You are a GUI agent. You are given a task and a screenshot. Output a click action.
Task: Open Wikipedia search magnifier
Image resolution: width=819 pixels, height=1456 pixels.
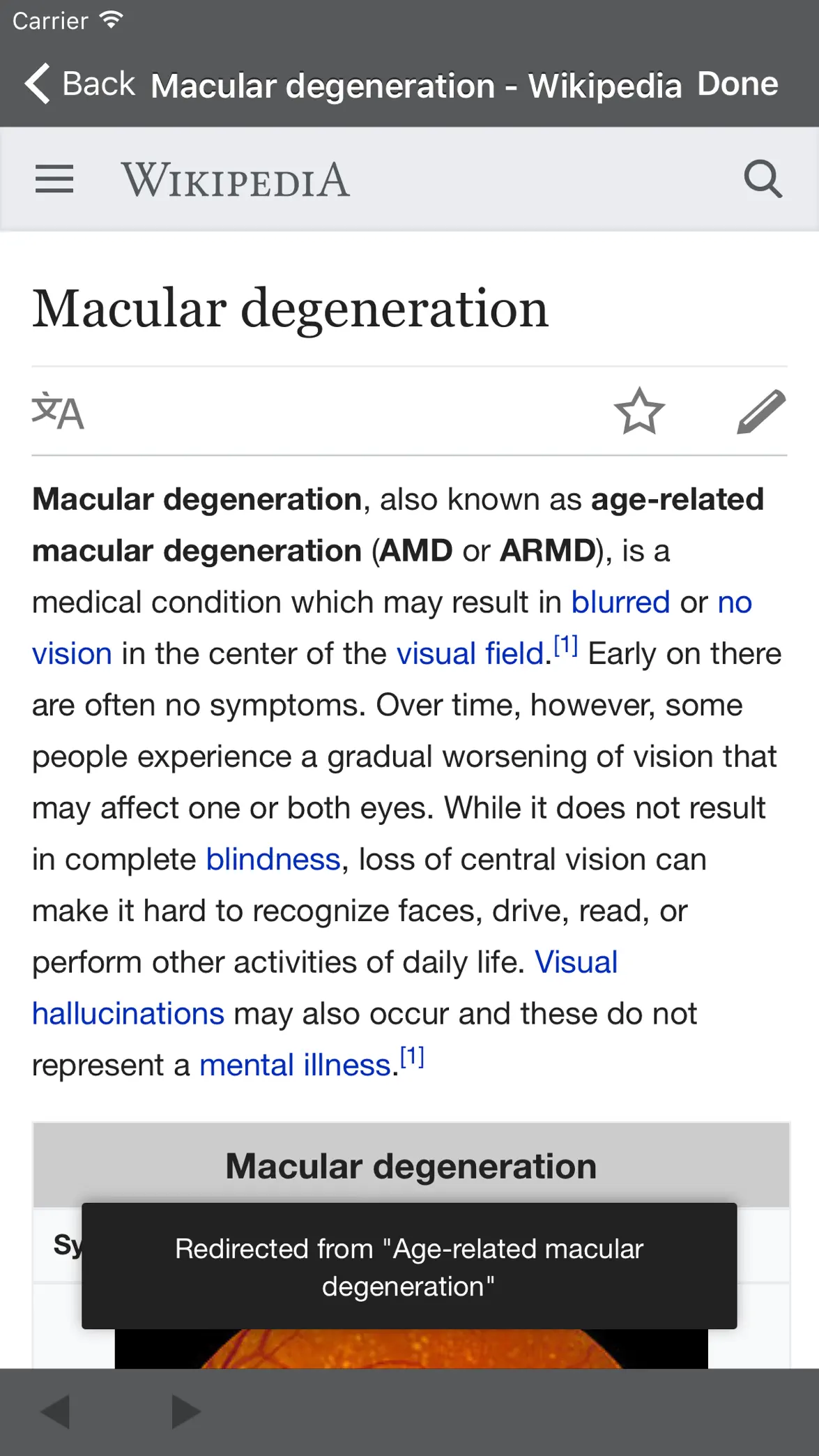763,179
